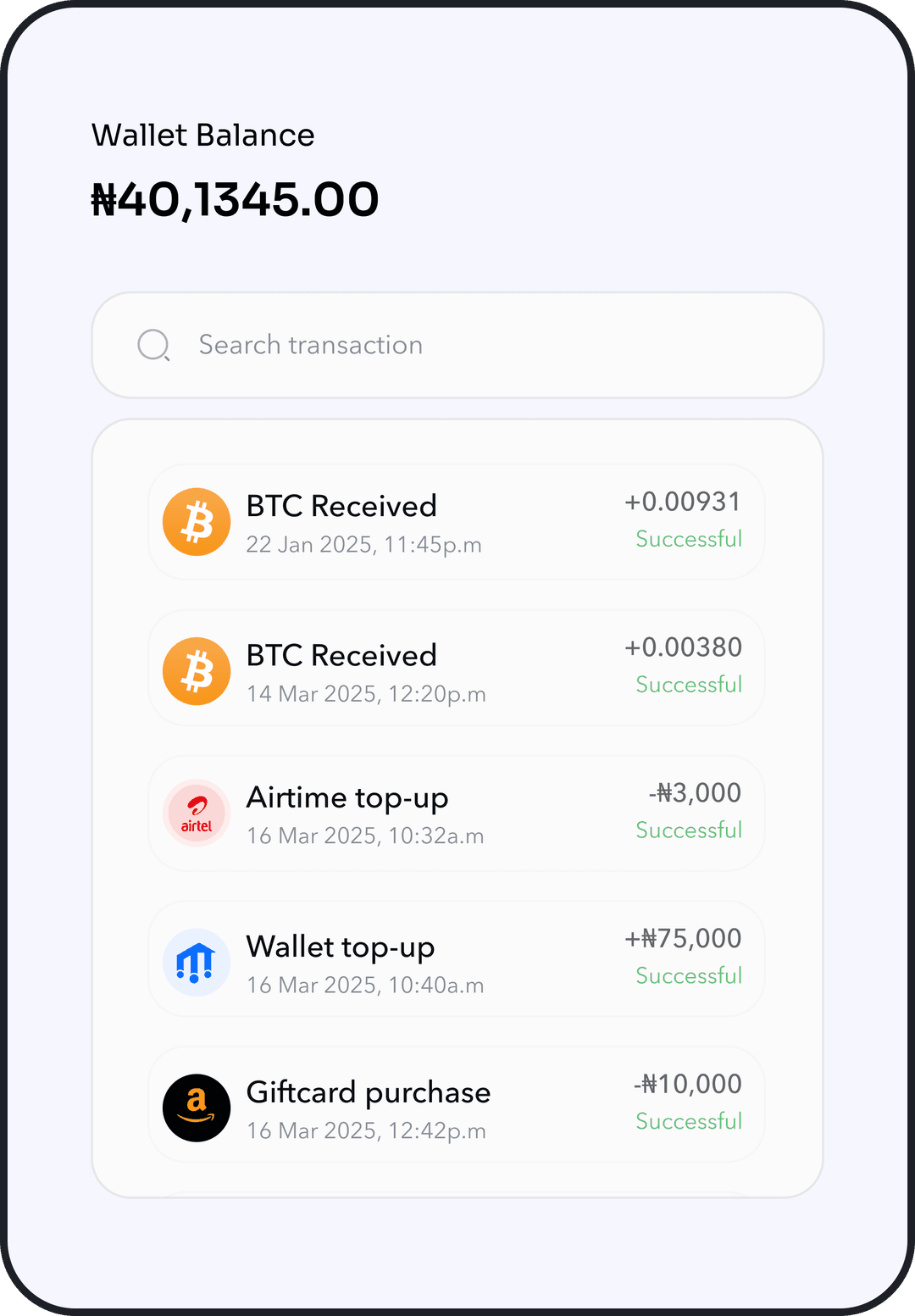Open the Airtime top-up transaction details
915x1316 pixels.
coord(456,813)
